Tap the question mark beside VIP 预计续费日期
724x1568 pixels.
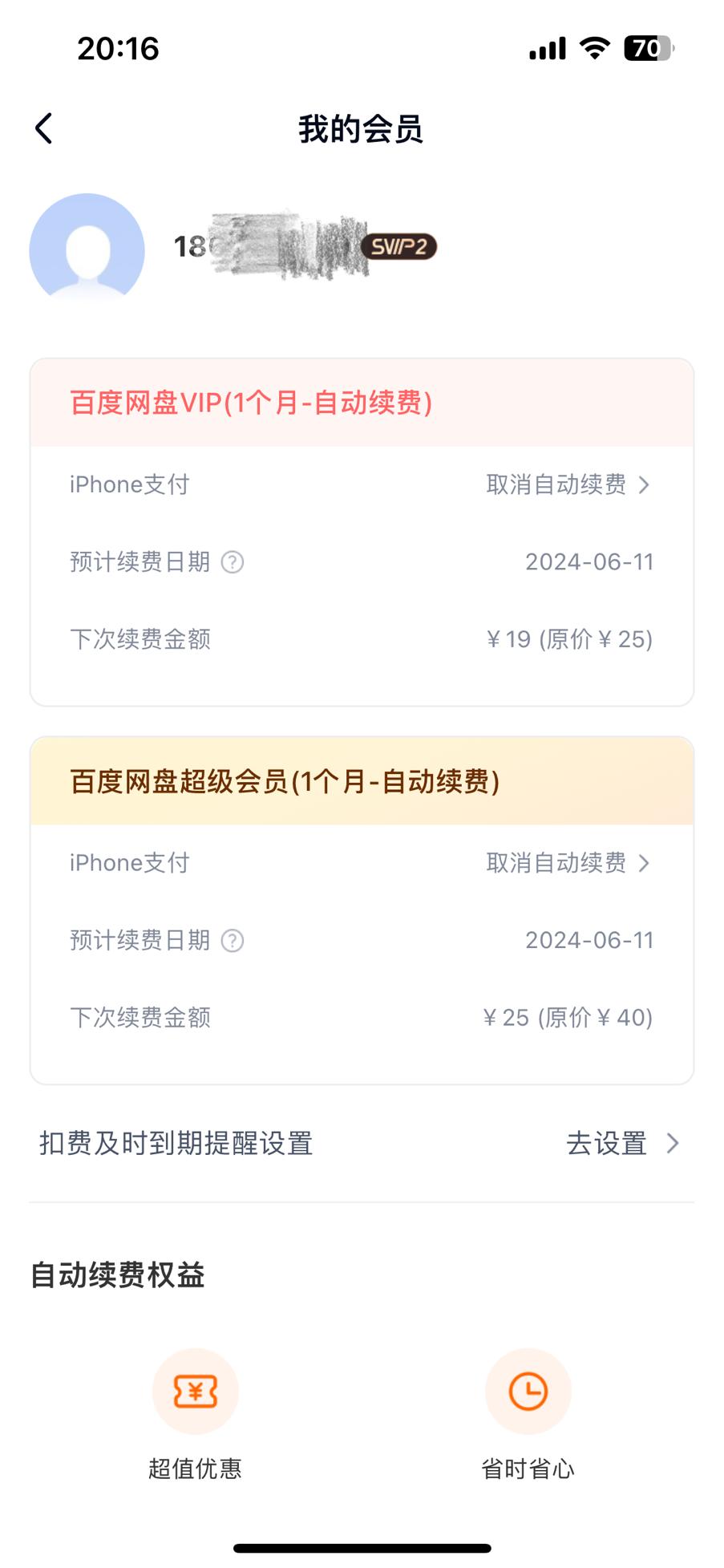click(232, 562)
